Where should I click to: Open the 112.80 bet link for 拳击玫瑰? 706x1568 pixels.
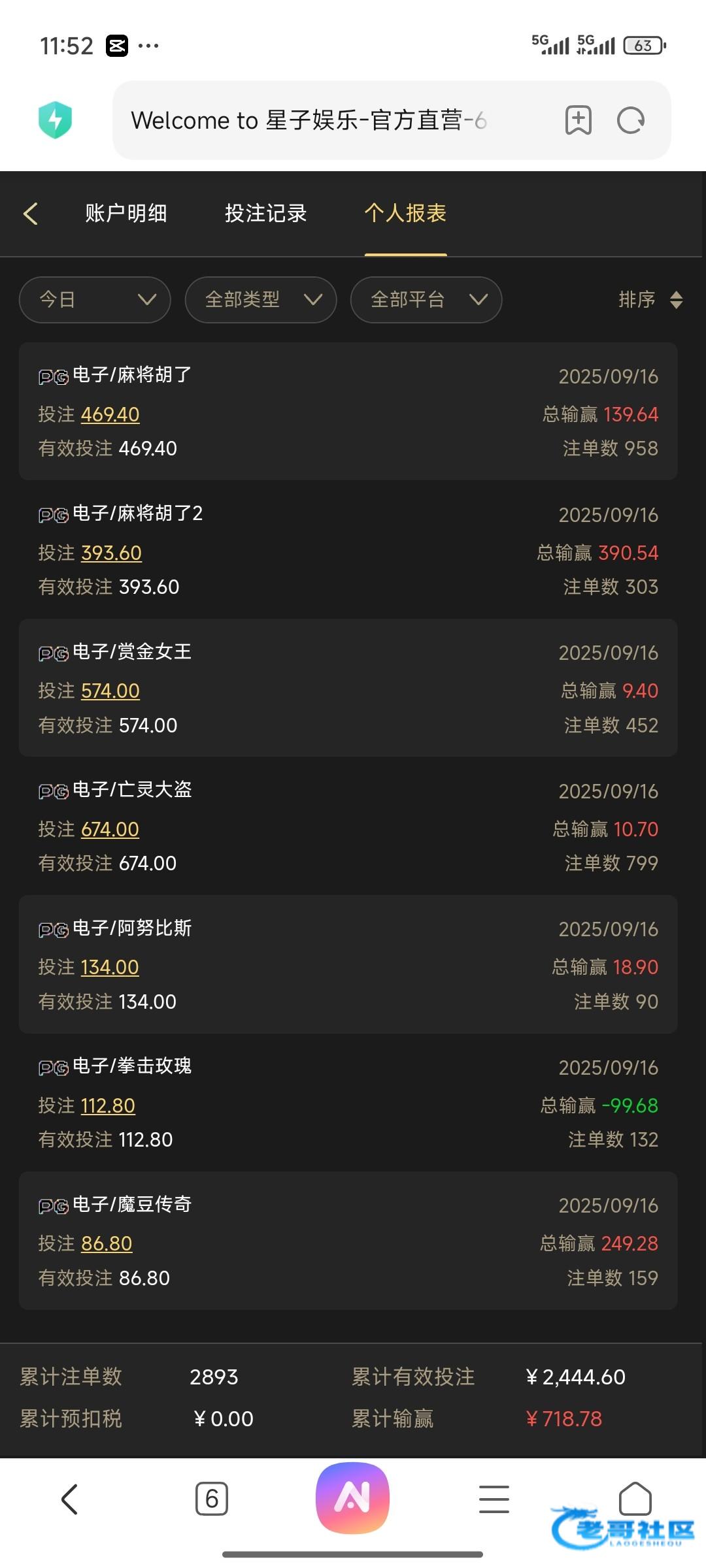pyautogui.click(x=108, y=1105)
